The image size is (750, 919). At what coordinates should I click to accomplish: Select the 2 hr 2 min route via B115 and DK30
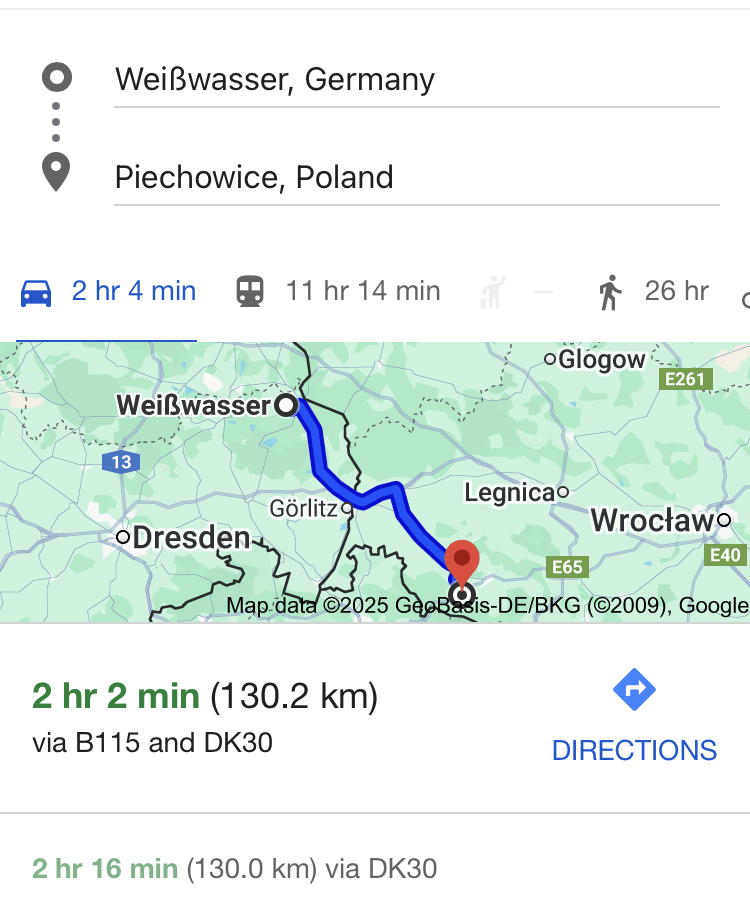pos(250,716)
